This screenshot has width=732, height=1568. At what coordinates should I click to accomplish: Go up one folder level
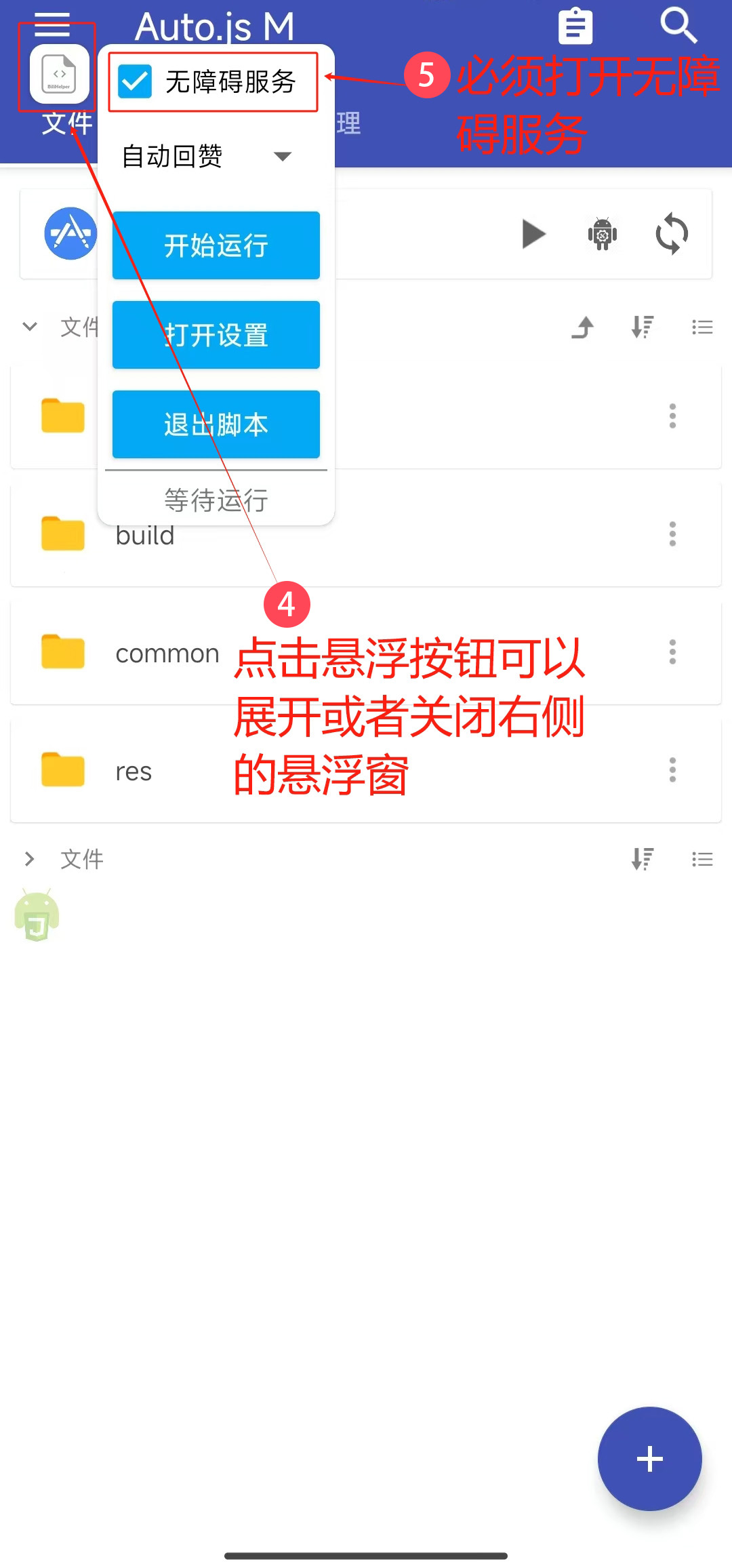coord(583,327)
